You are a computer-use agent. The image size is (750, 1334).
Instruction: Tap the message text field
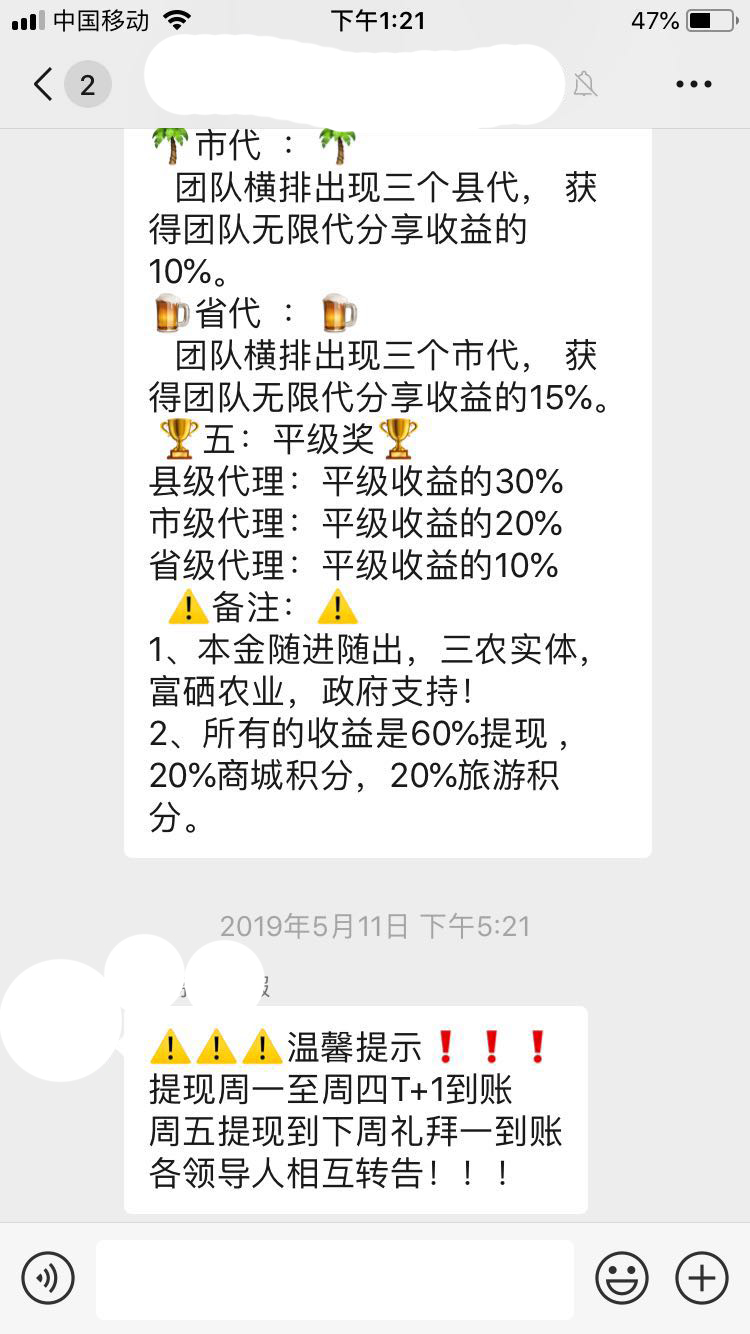click(x=335, y=1279)
